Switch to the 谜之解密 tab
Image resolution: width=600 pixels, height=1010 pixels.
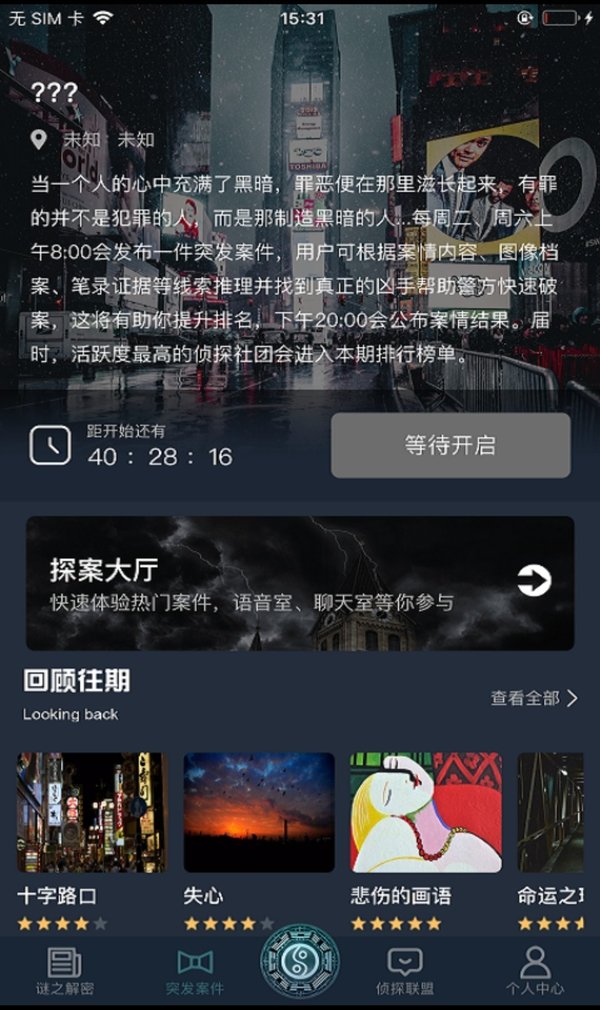tap(65, 972)
